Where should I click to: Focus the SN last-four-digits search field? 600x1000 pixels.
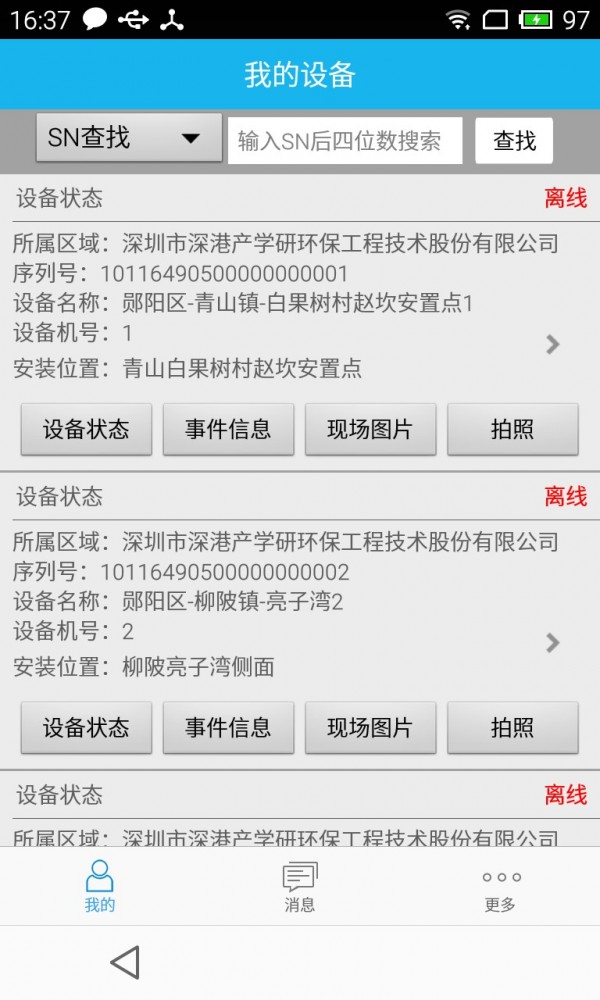pos(345,141)
